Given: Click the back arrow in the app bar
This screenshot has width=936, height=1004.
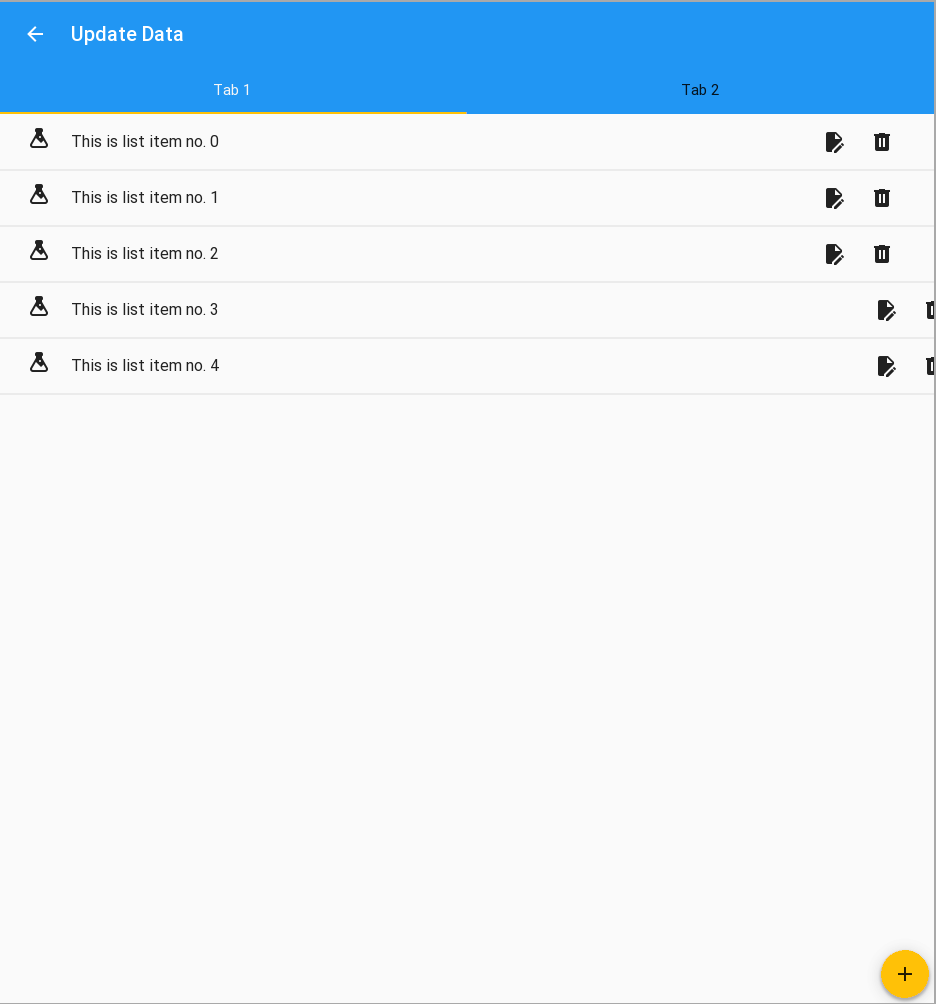Looking at the screenshot, I should (x=35, y=34).
